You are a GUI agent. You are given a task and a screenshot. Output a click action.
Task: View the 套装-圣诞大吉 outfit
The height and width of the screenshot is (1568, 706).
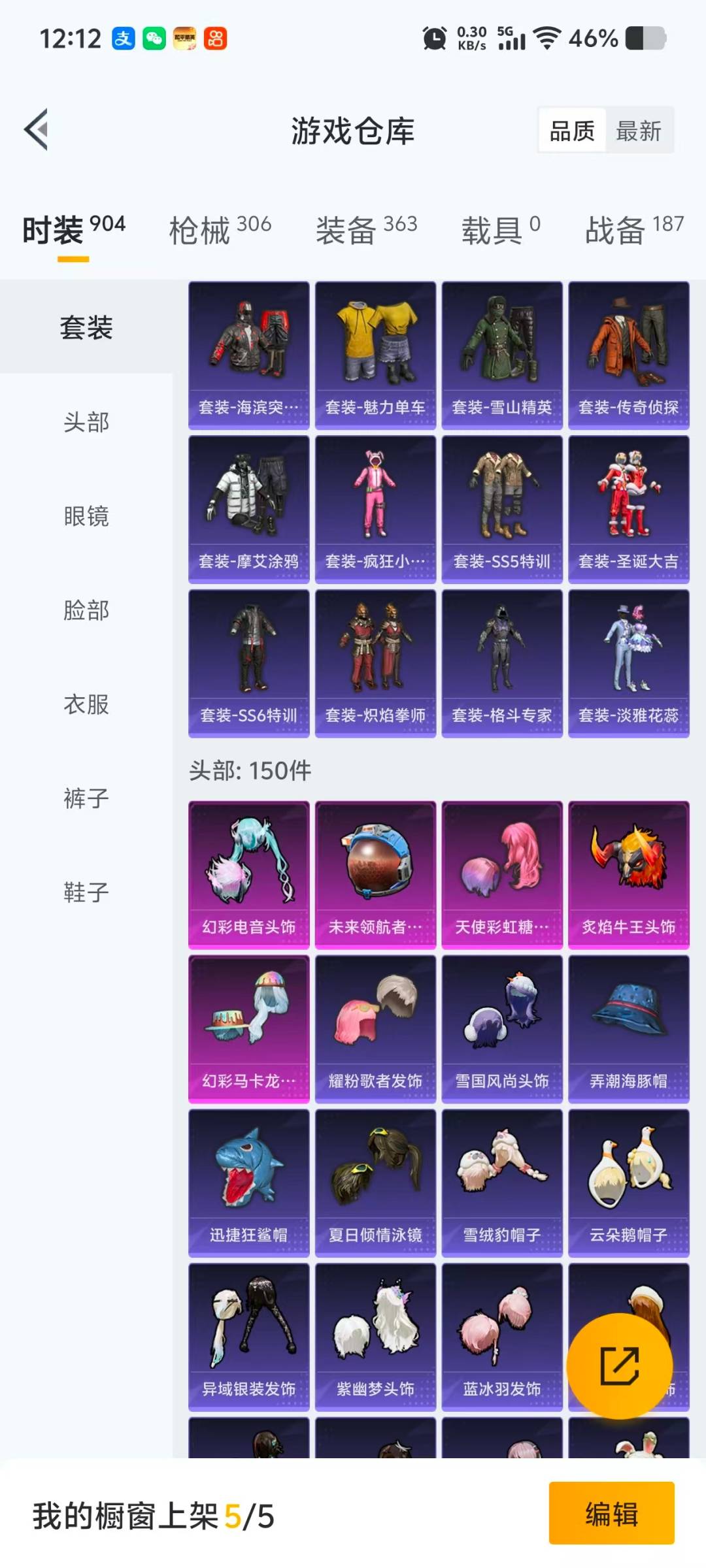pyautogui.click(x=628, y=509)
